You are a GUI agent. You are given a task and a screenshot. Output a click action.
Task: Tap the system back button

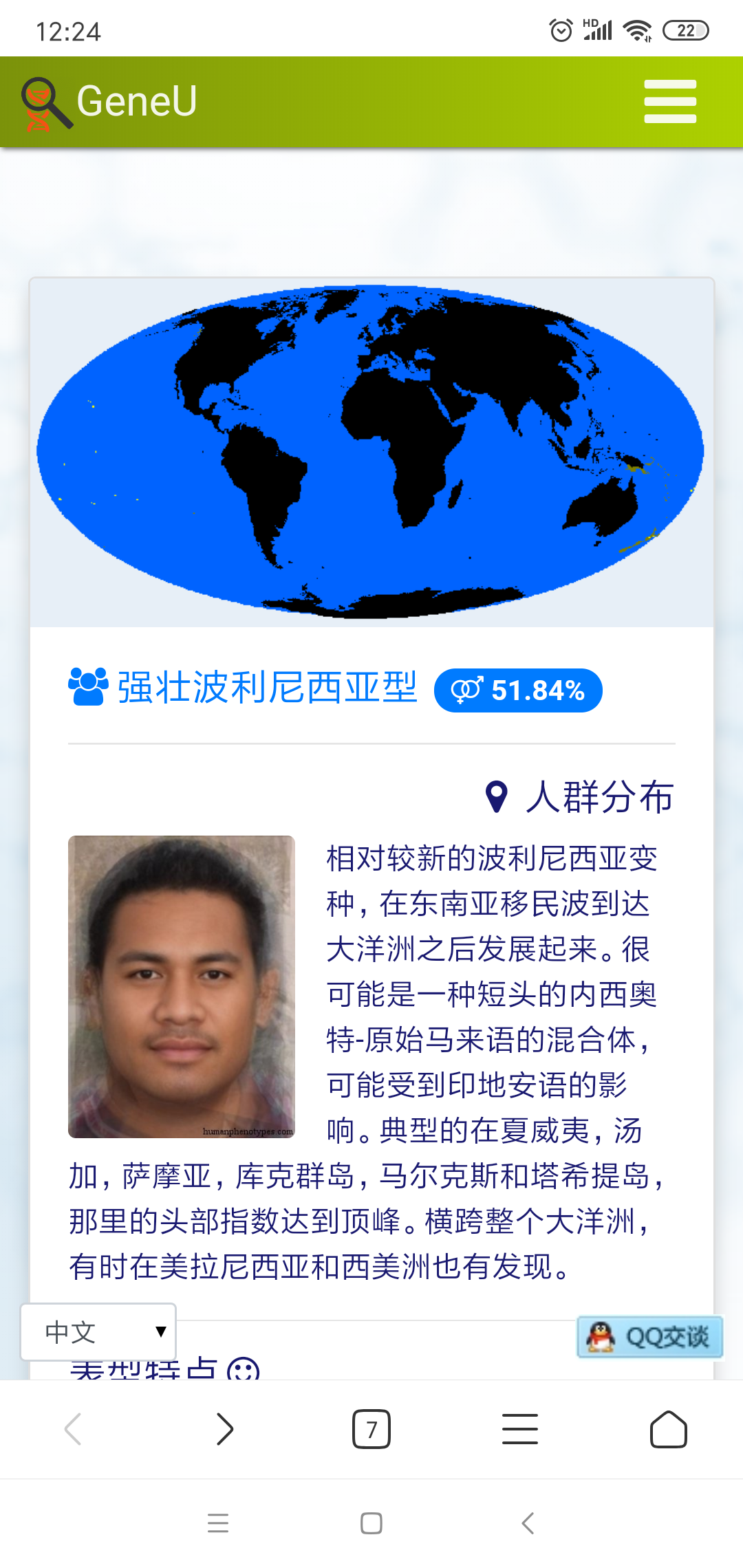coord(528,1523)
